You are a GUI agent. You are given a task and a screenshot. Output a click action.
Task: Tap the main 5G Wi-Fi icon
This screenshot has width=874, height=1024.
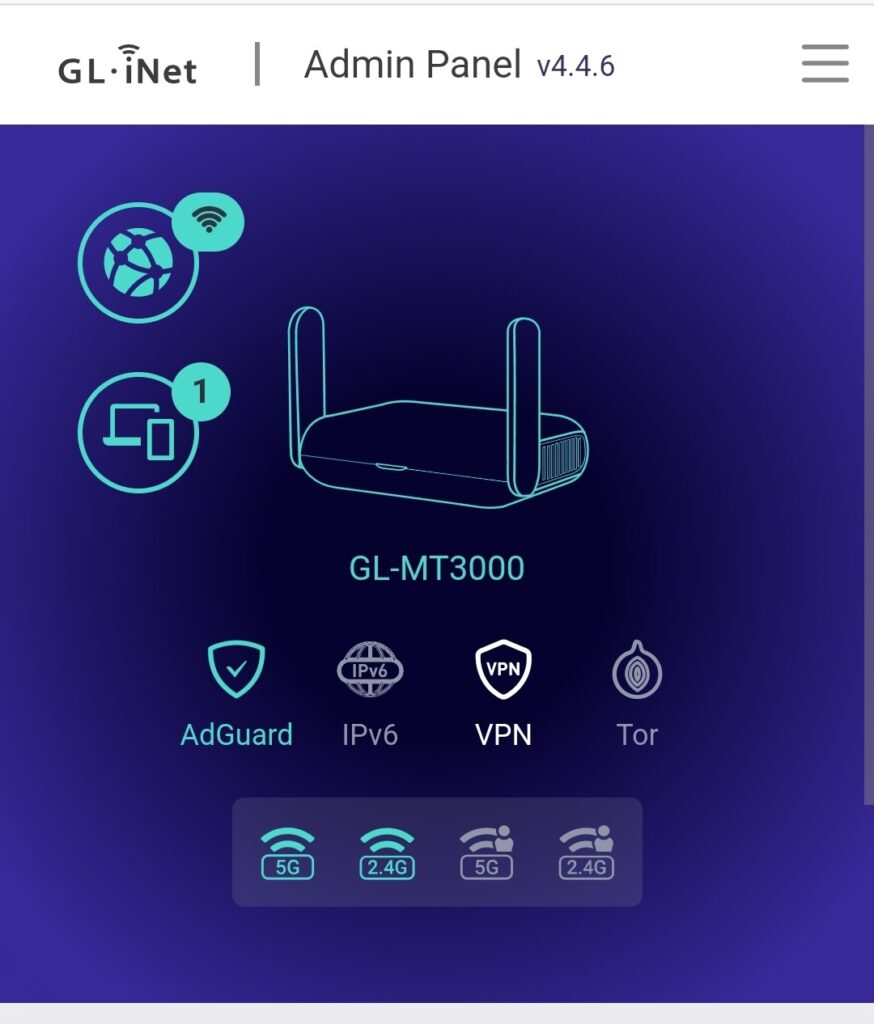[287, 853]
